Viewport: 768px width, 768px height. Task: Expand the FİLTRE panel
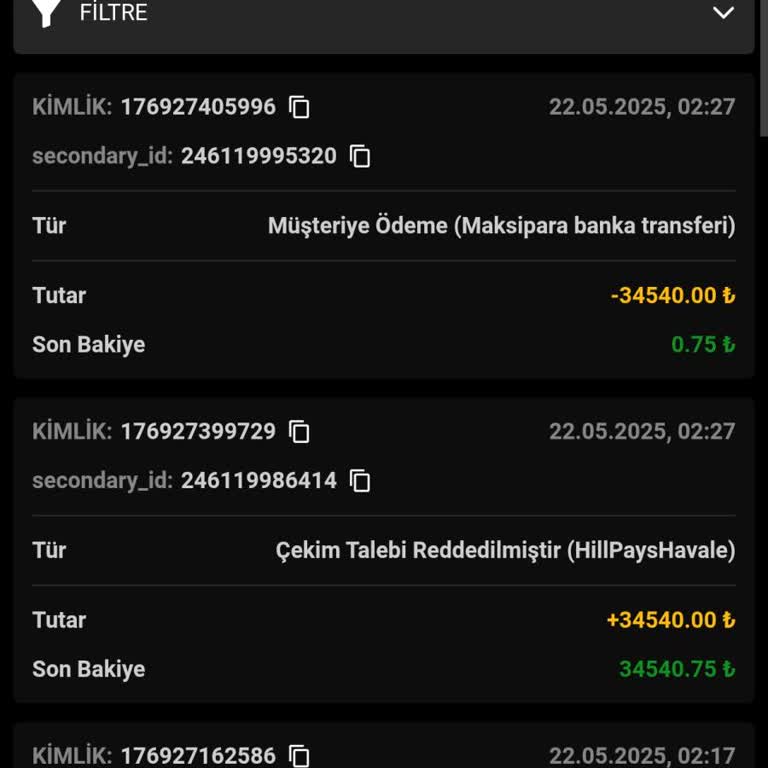click(723, 13)
